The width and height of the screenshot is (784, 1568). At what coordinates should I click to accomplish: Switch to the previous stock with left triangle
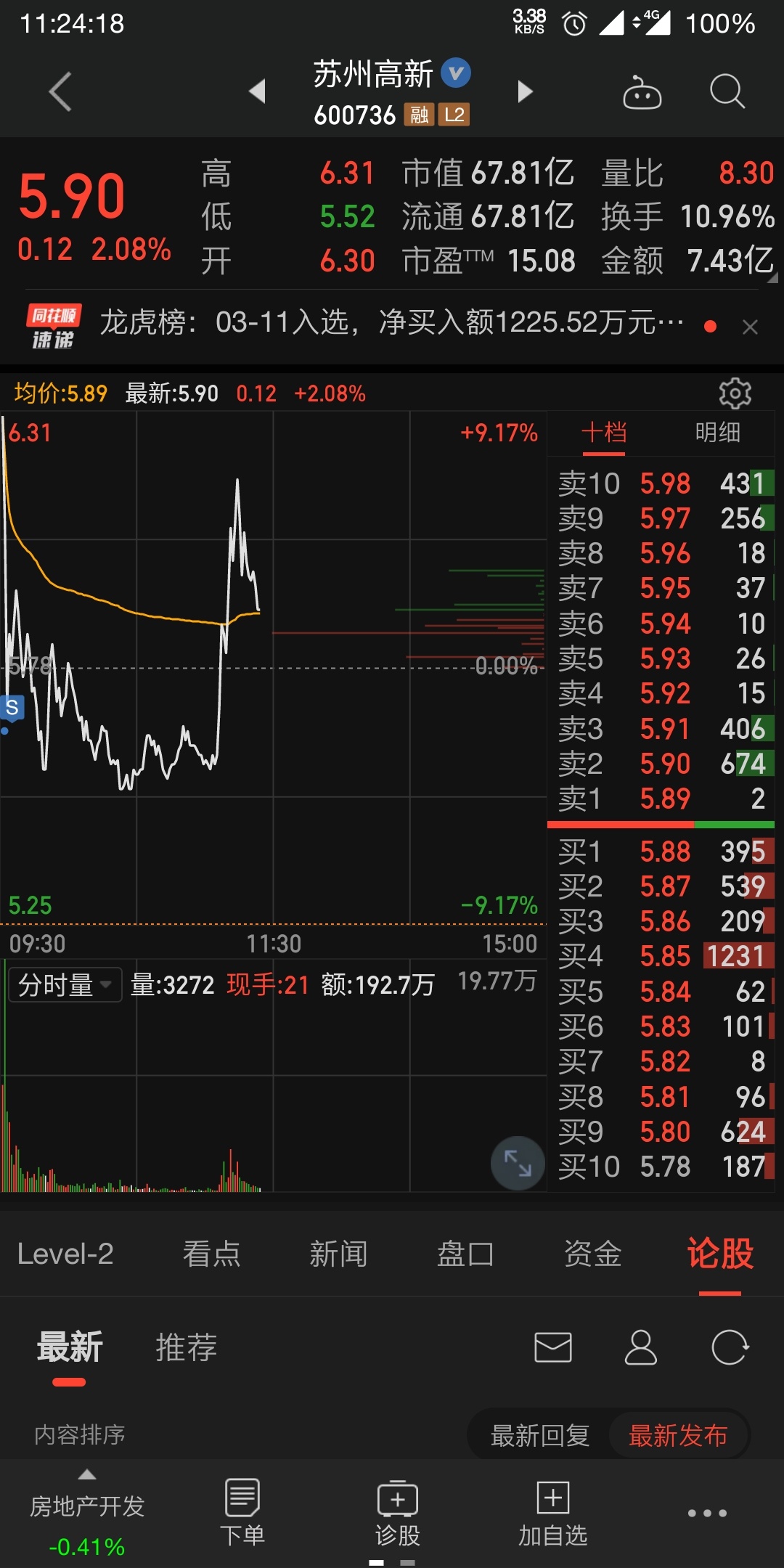tap(257, 91)
